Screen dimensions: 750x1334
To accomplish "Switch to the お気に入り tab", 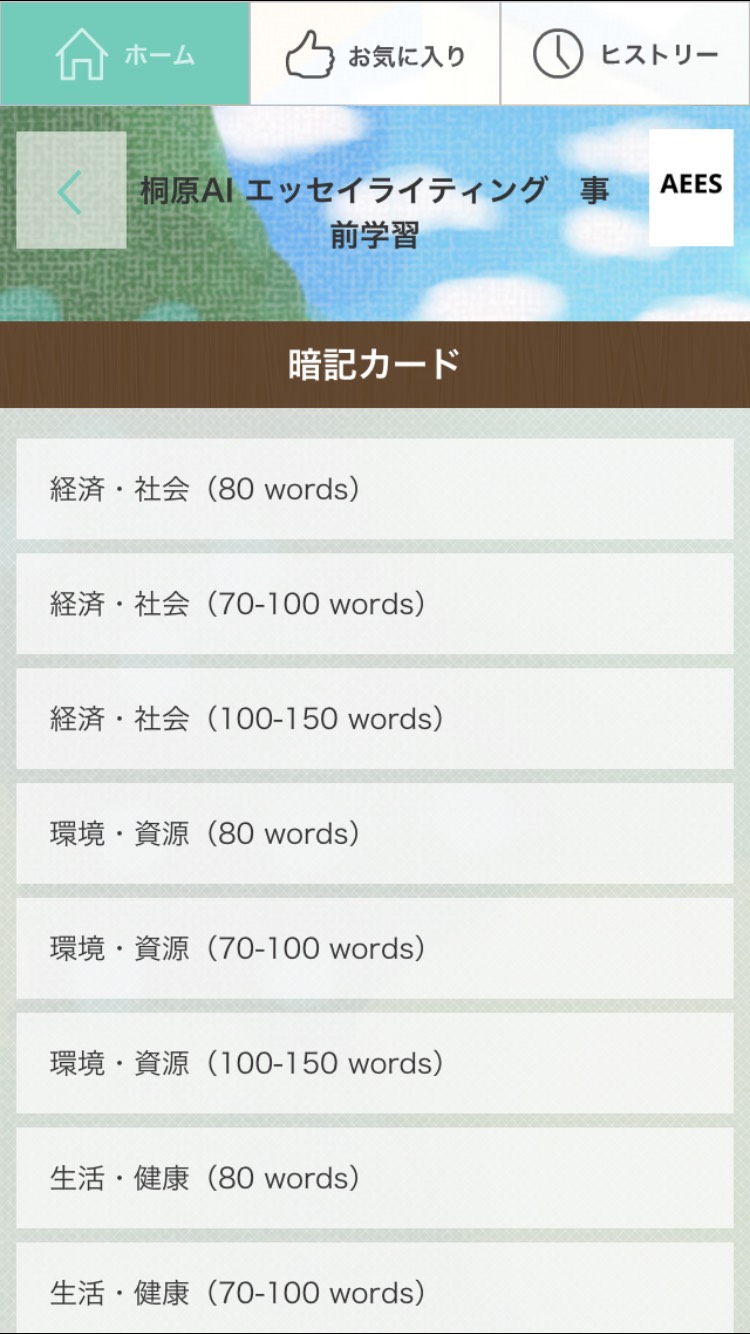I will coord(375,54).
